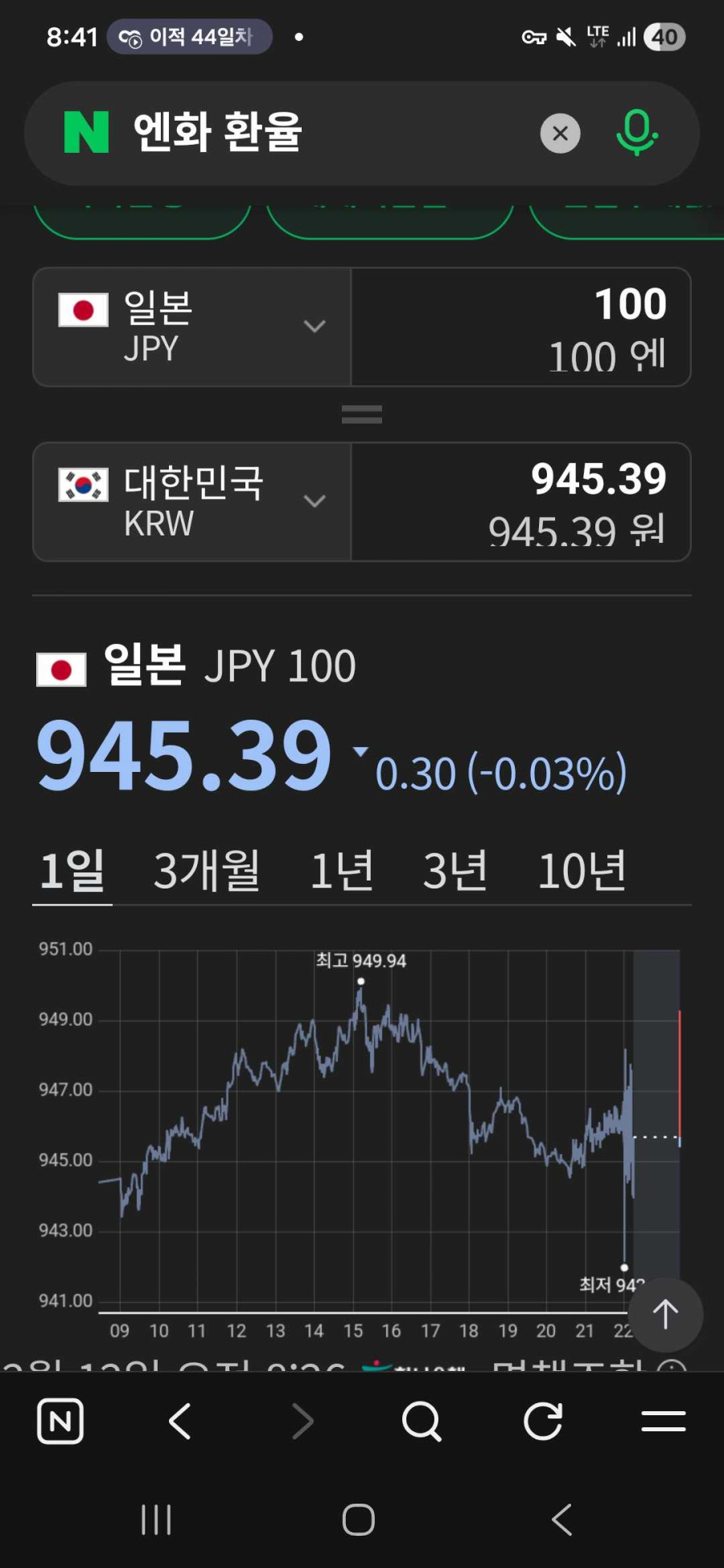Switch chart to 3개월
The image size is (724, 1568).
click(207, 870)
